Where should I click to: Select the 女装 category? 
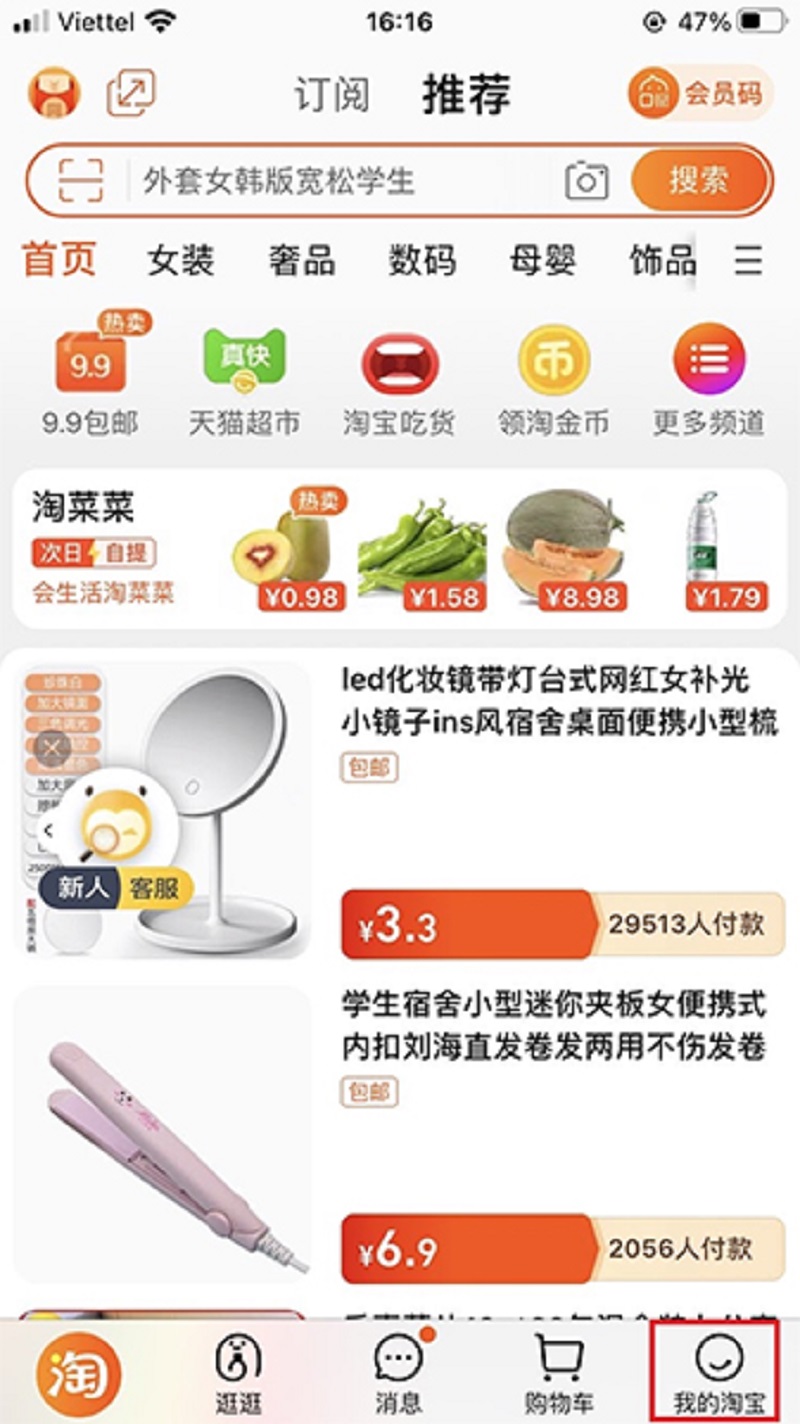181,262
